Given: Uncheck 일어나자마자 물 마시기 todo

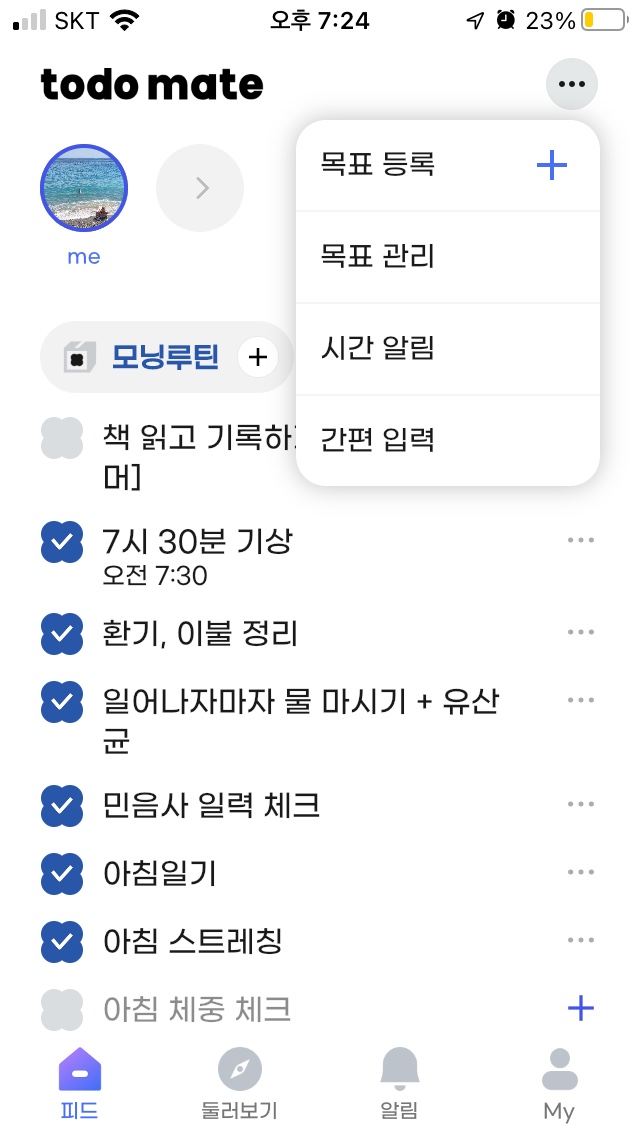Looking at the screenshot, I should [x=62, y=701].
